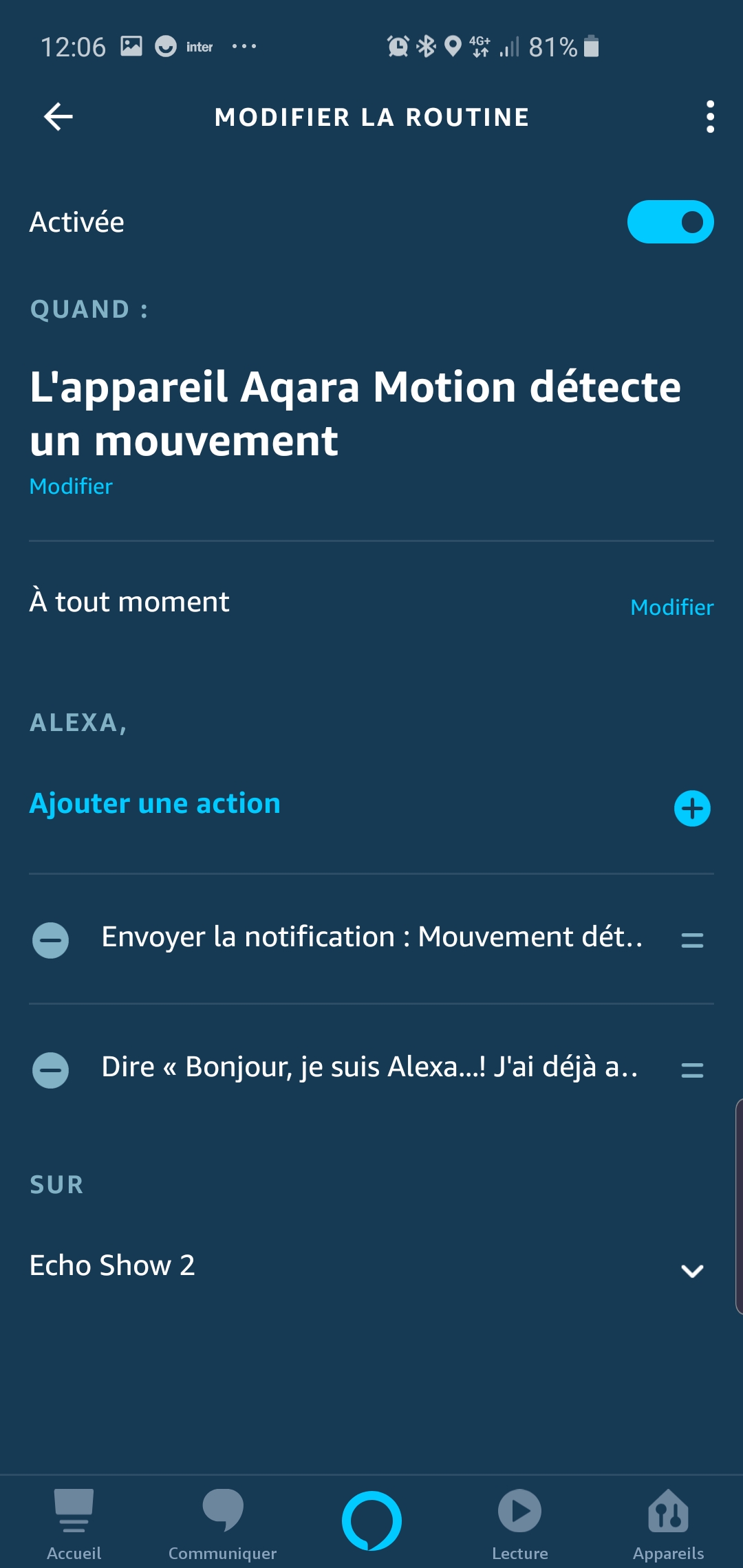Tap the plus icon to add an action

(x=692, y=808)
